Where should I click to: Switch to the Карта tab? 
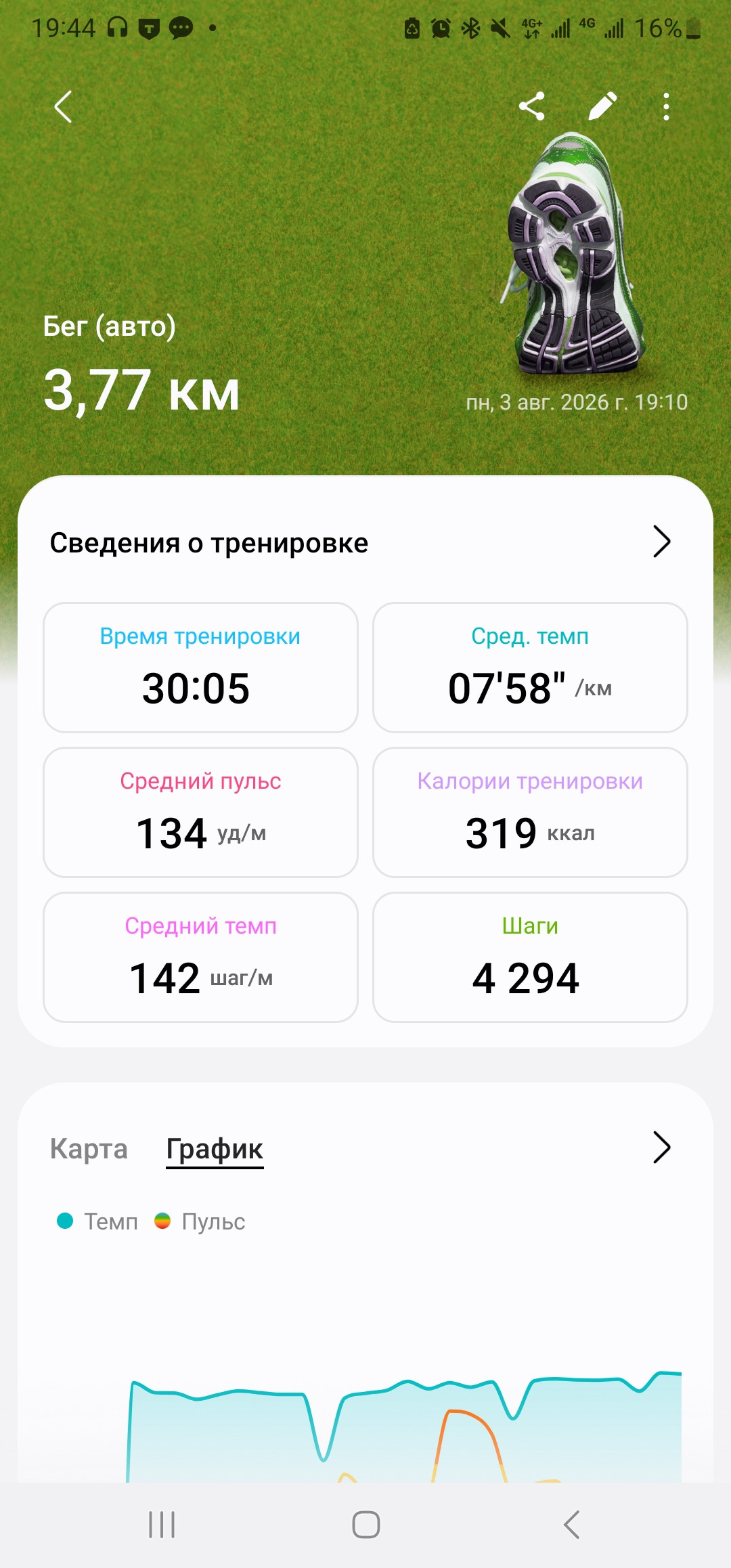[89, 1149]
